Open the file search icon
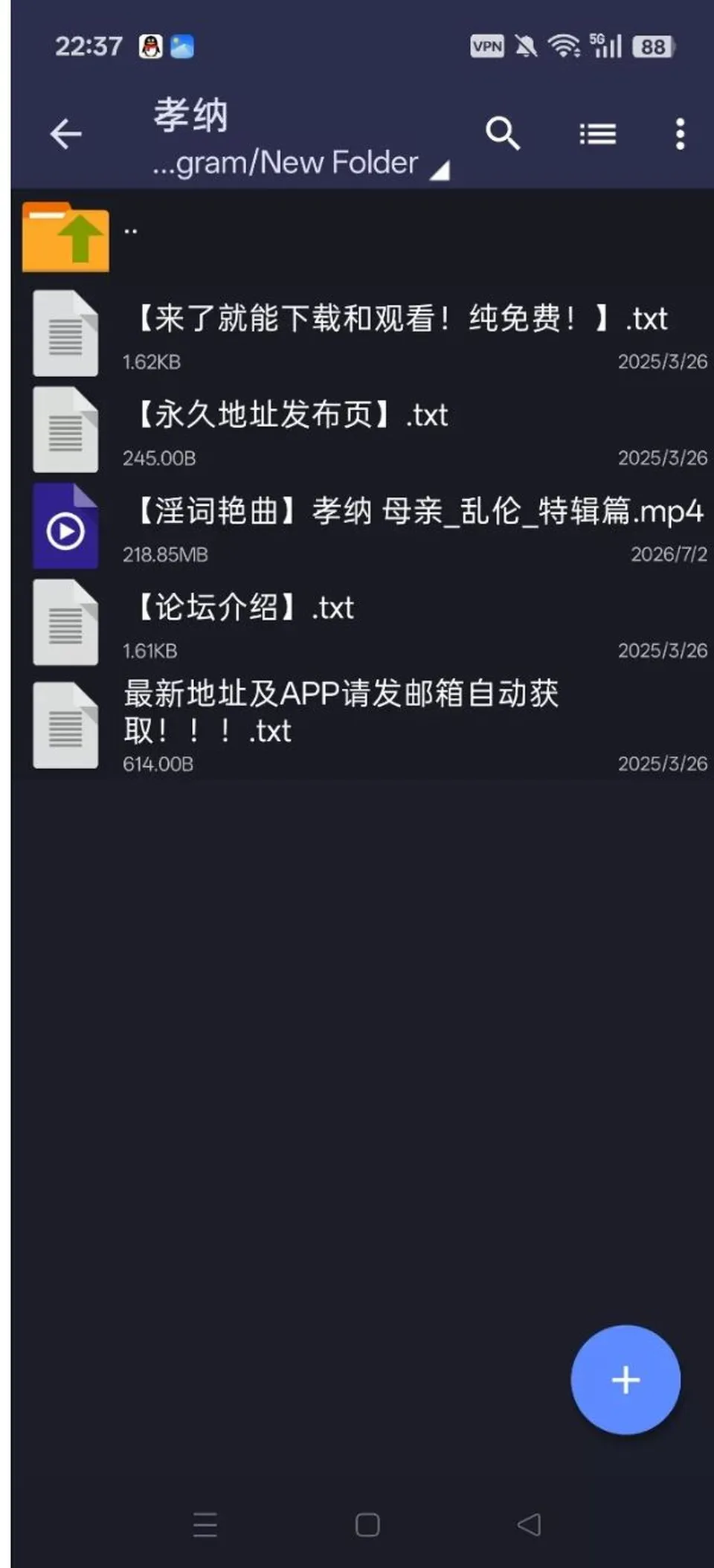714x1568 pixels. coord(503,134)
